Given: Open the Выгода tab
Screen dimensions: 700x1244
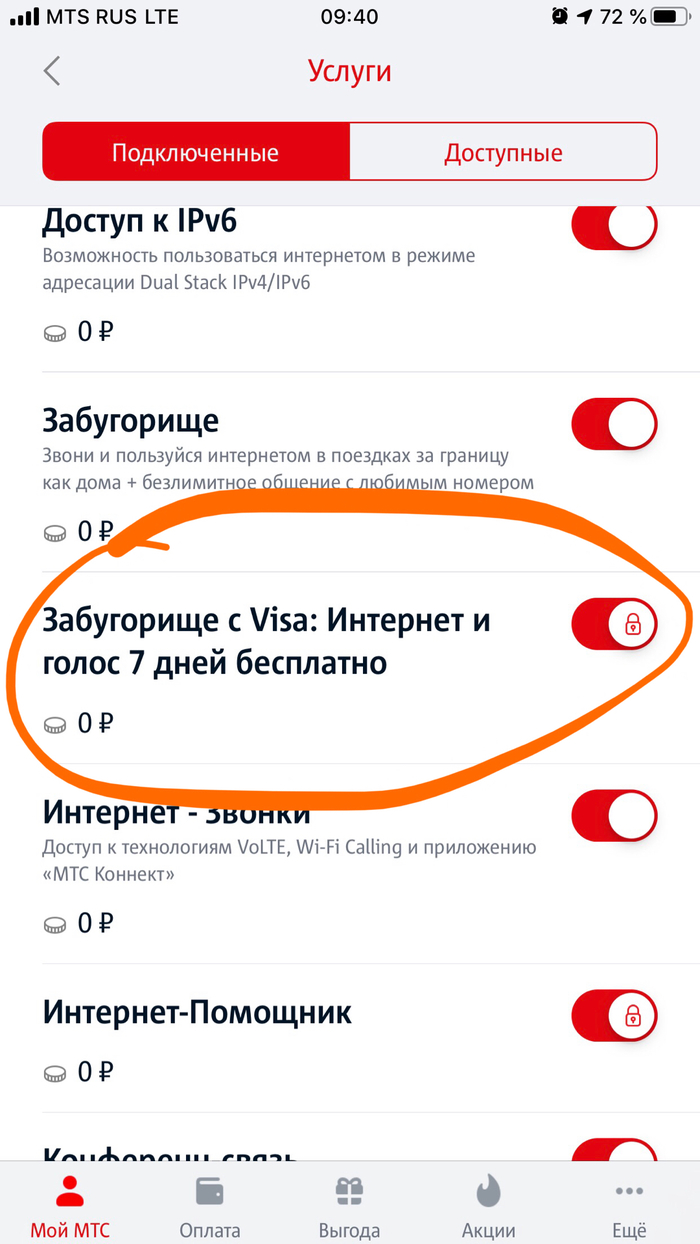Looking at the screenshot, I should (349, 1205).
